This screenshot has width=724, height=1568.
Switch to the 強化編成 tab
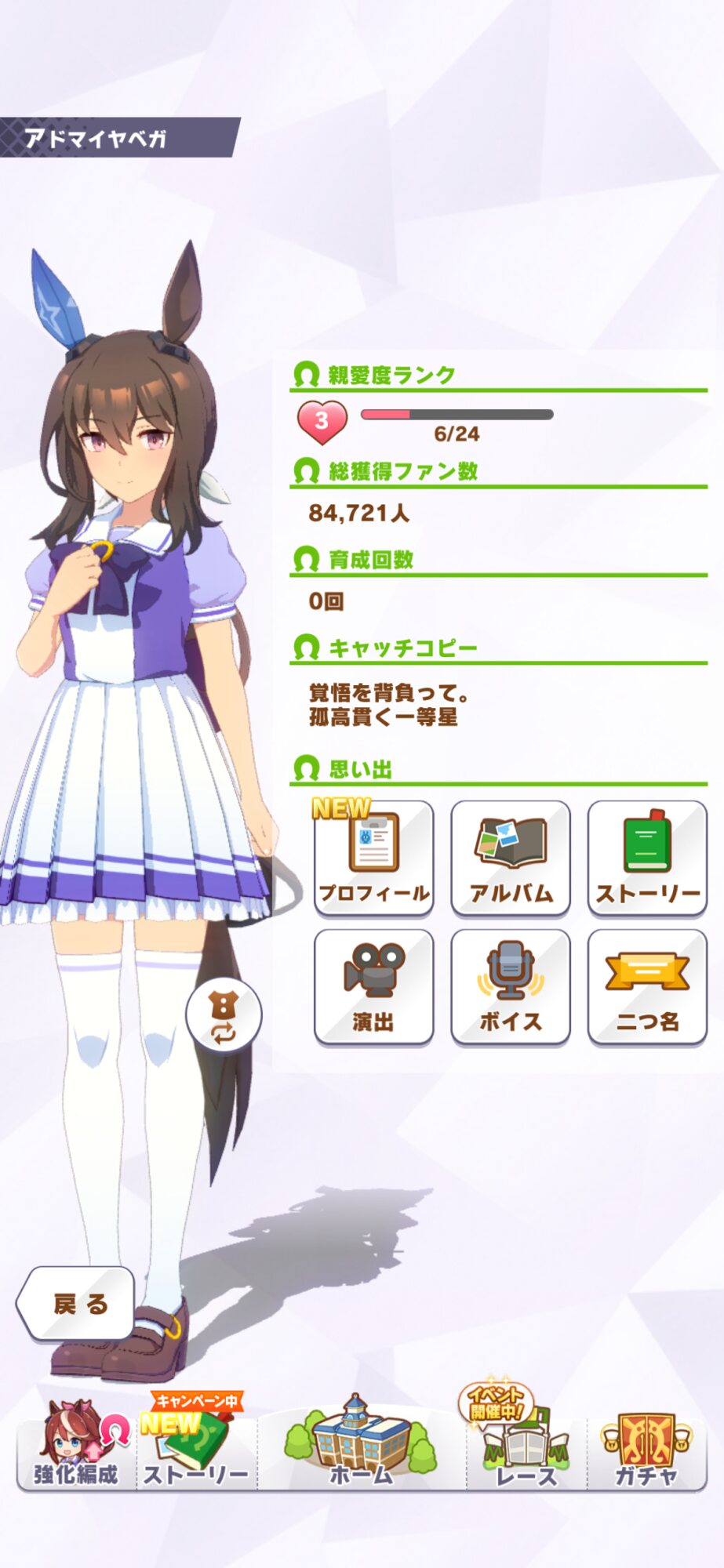coord(76,1447)
